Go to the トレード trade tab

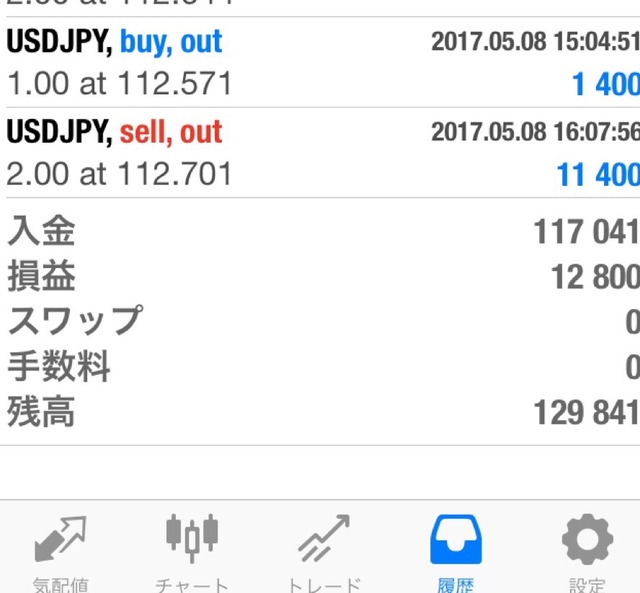click(x=323, y=550)
